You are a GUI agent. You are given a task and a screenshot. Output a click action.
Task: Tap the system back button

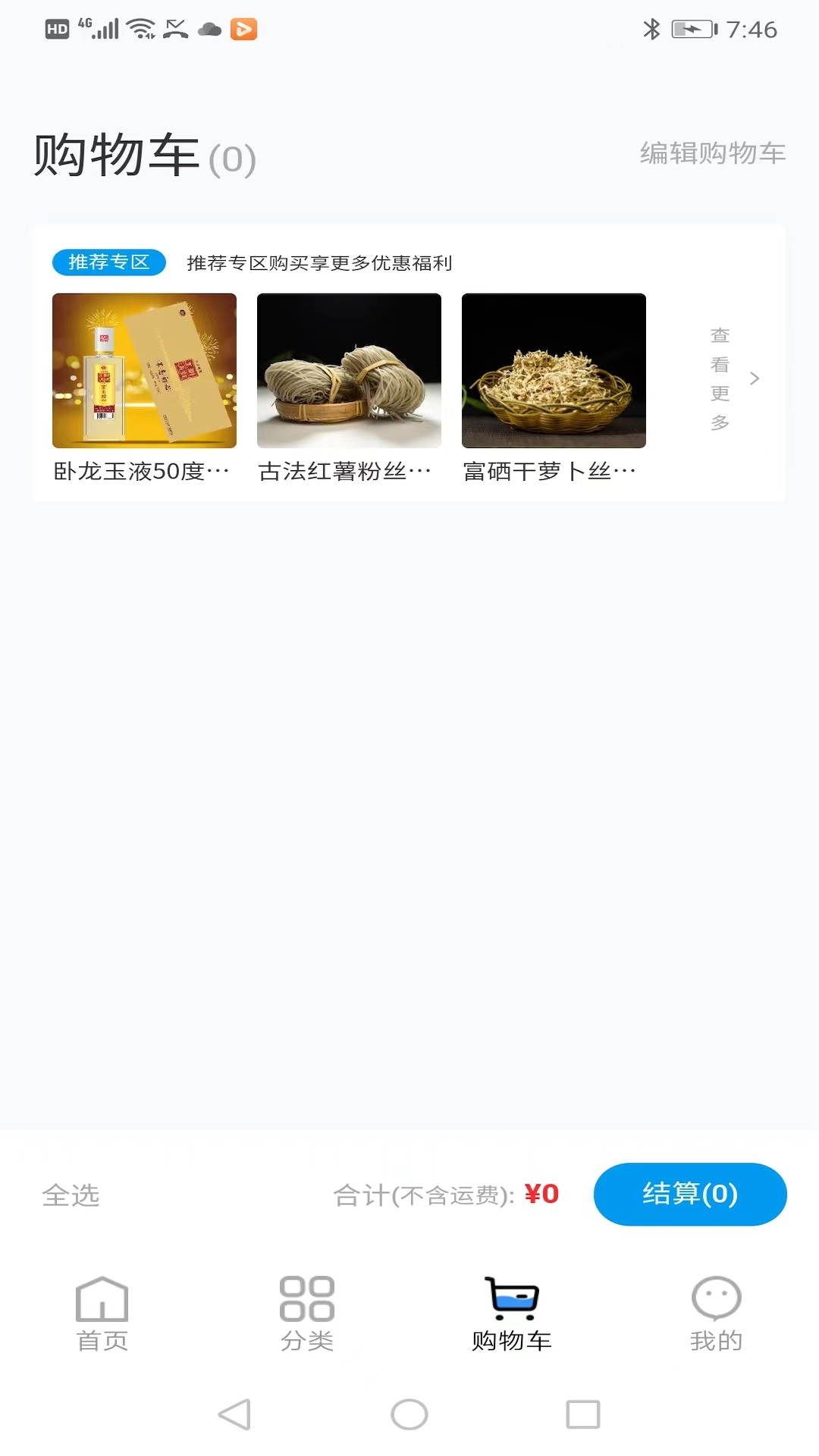234,1414
